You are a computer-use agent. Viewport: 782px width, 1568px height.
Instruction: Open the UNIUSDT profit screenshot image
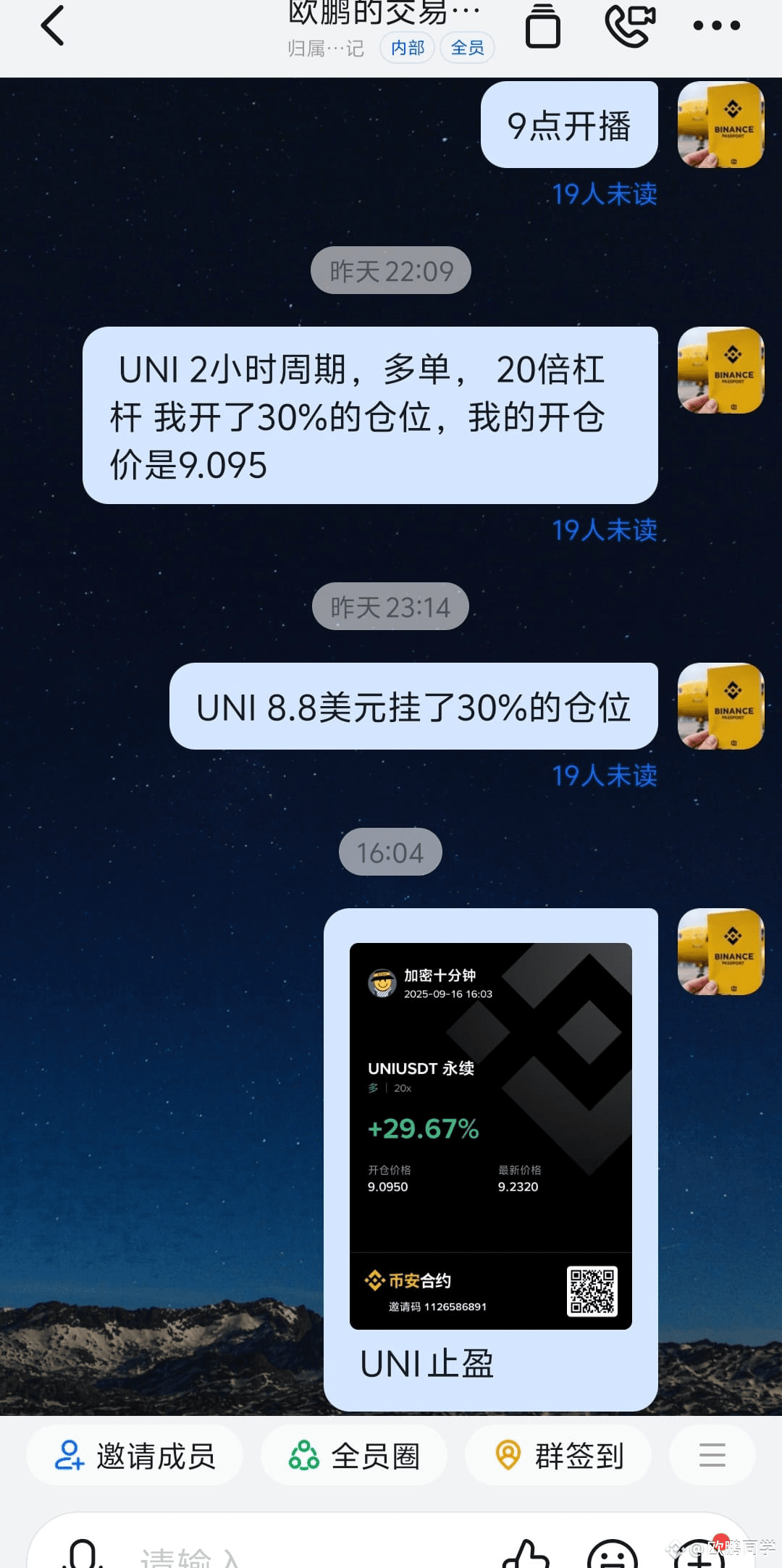coord(490,1136)
